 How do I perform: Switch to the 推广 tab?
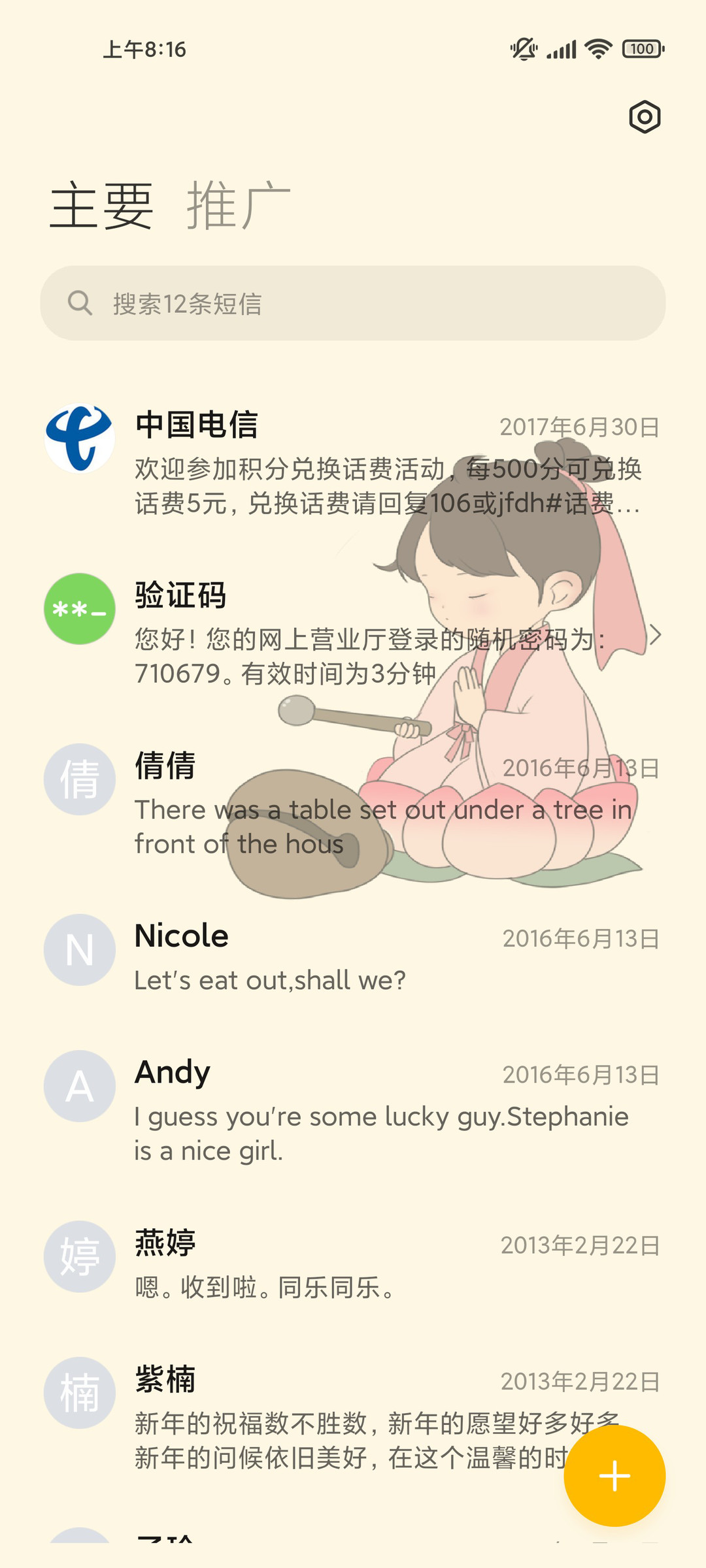(x=239, y=206)
